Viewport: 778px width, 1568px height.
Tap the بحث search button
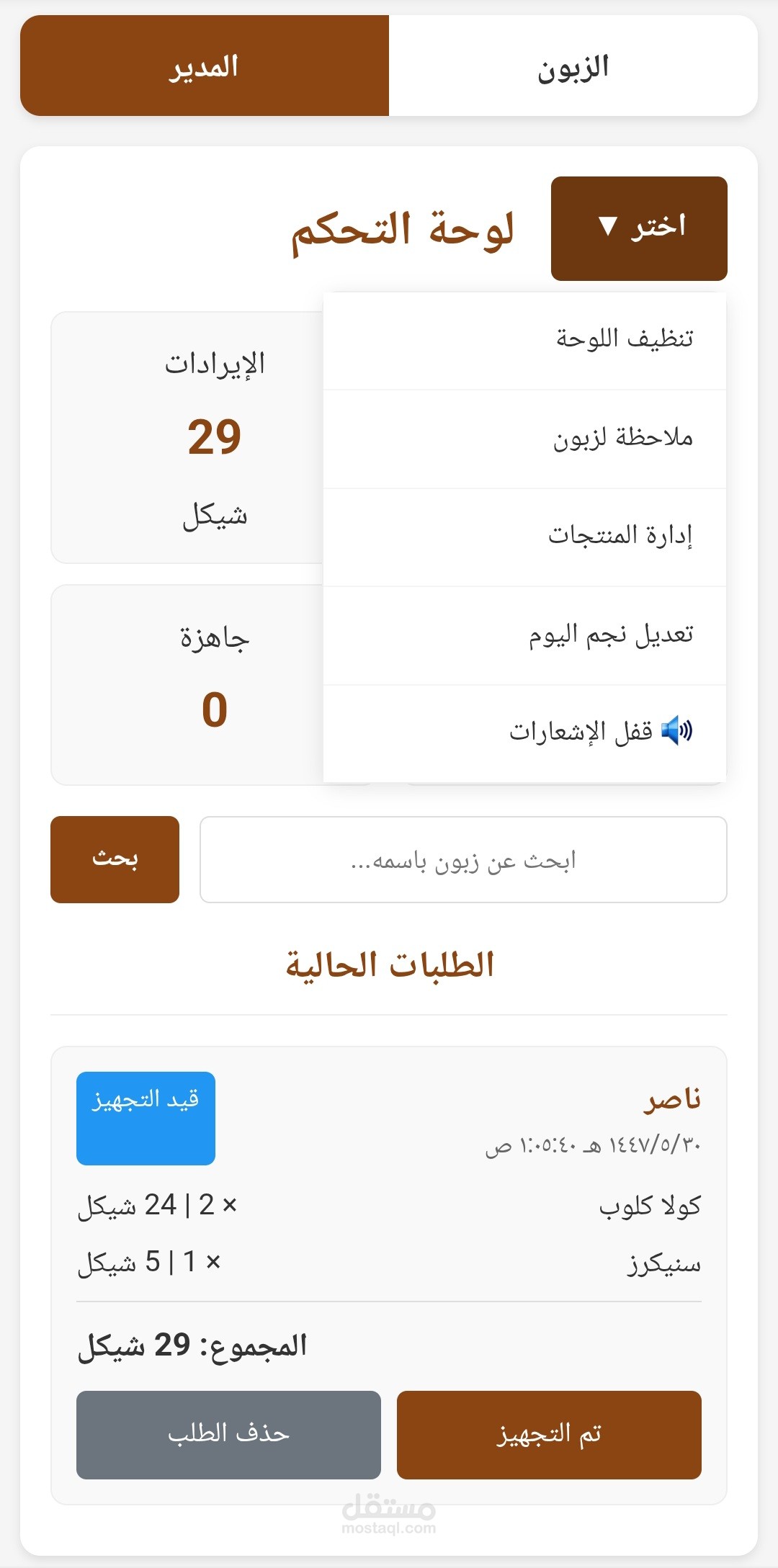tap(115, 859)
